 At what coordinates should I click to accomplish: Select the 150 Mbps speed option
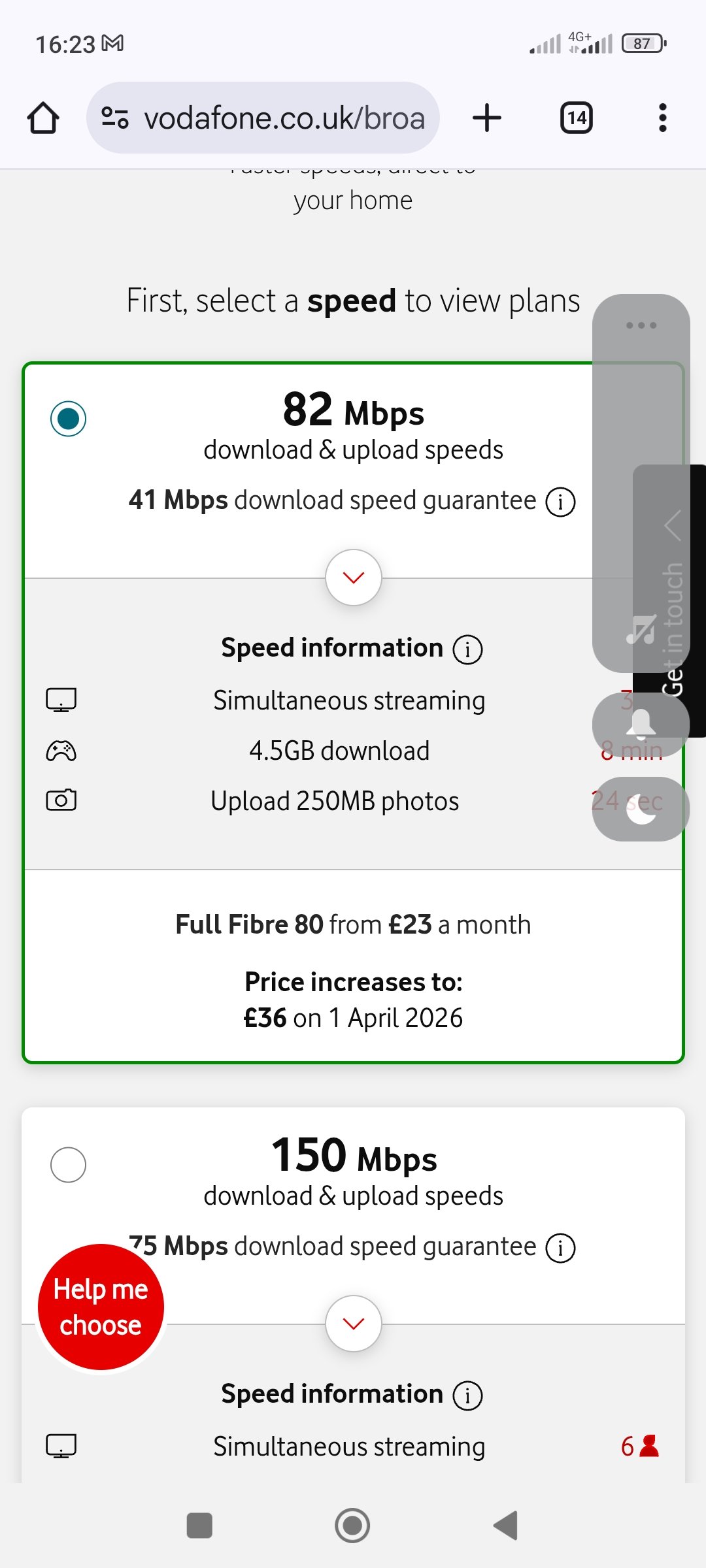[68, 1165]
